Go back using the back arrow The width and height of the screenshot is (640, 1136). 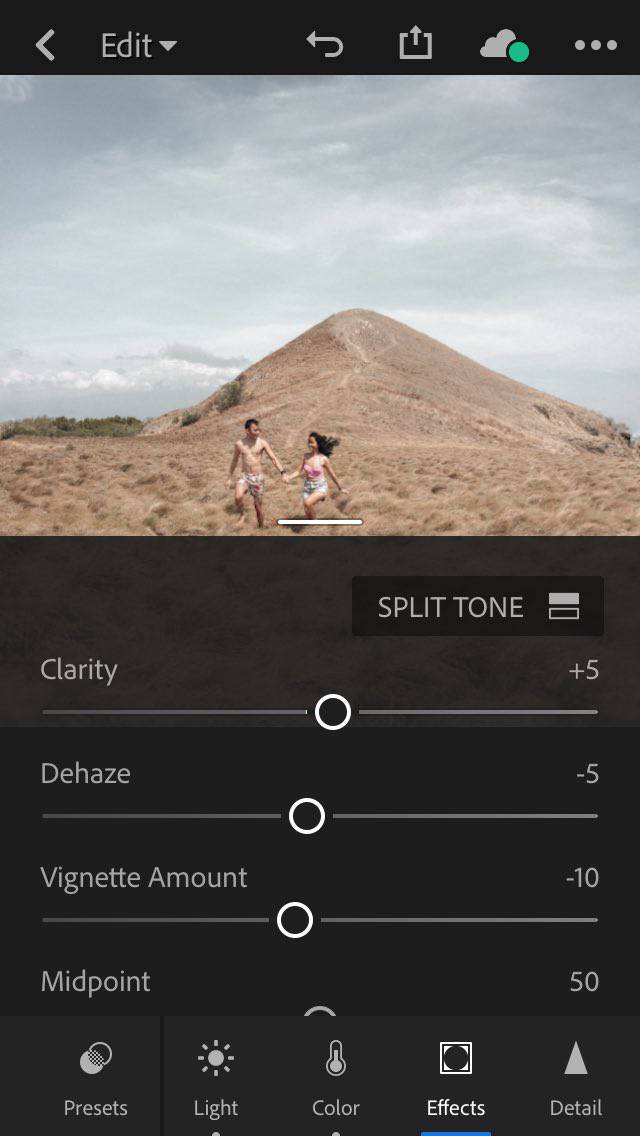45,46
